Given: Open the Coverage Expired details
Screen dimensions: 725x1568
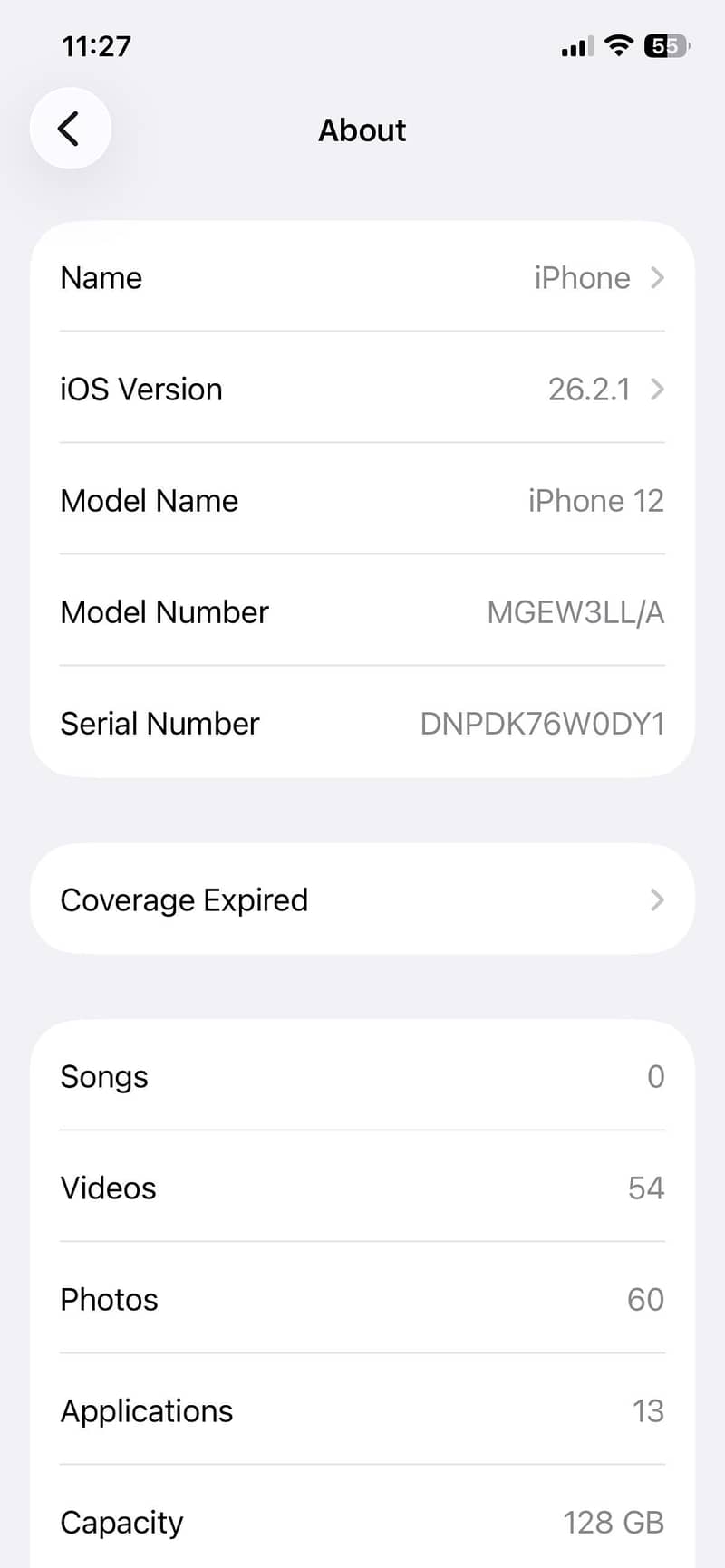Looking at the screenshot, I should [x=362, y=899].
